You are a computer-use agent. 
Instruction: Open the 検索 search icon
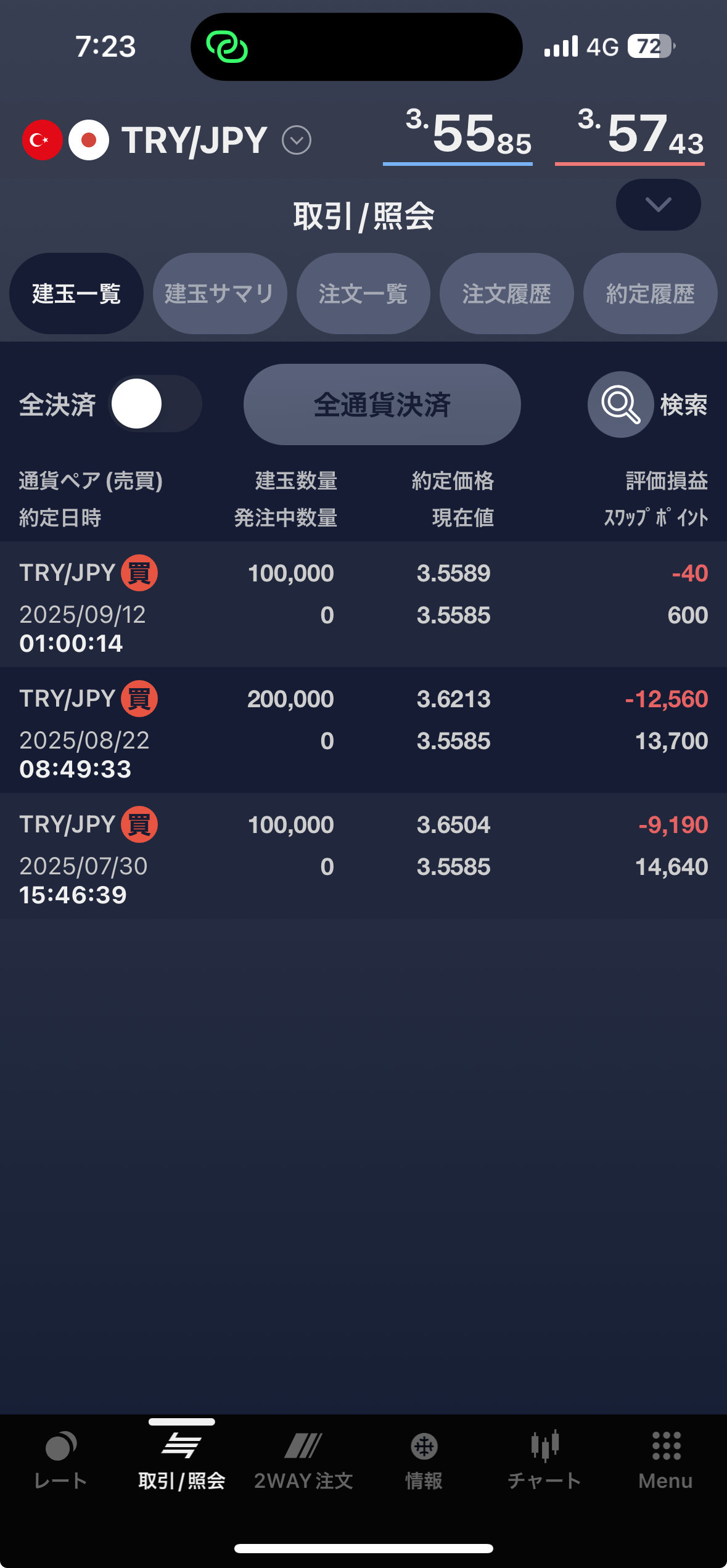(x=620, y=404)
